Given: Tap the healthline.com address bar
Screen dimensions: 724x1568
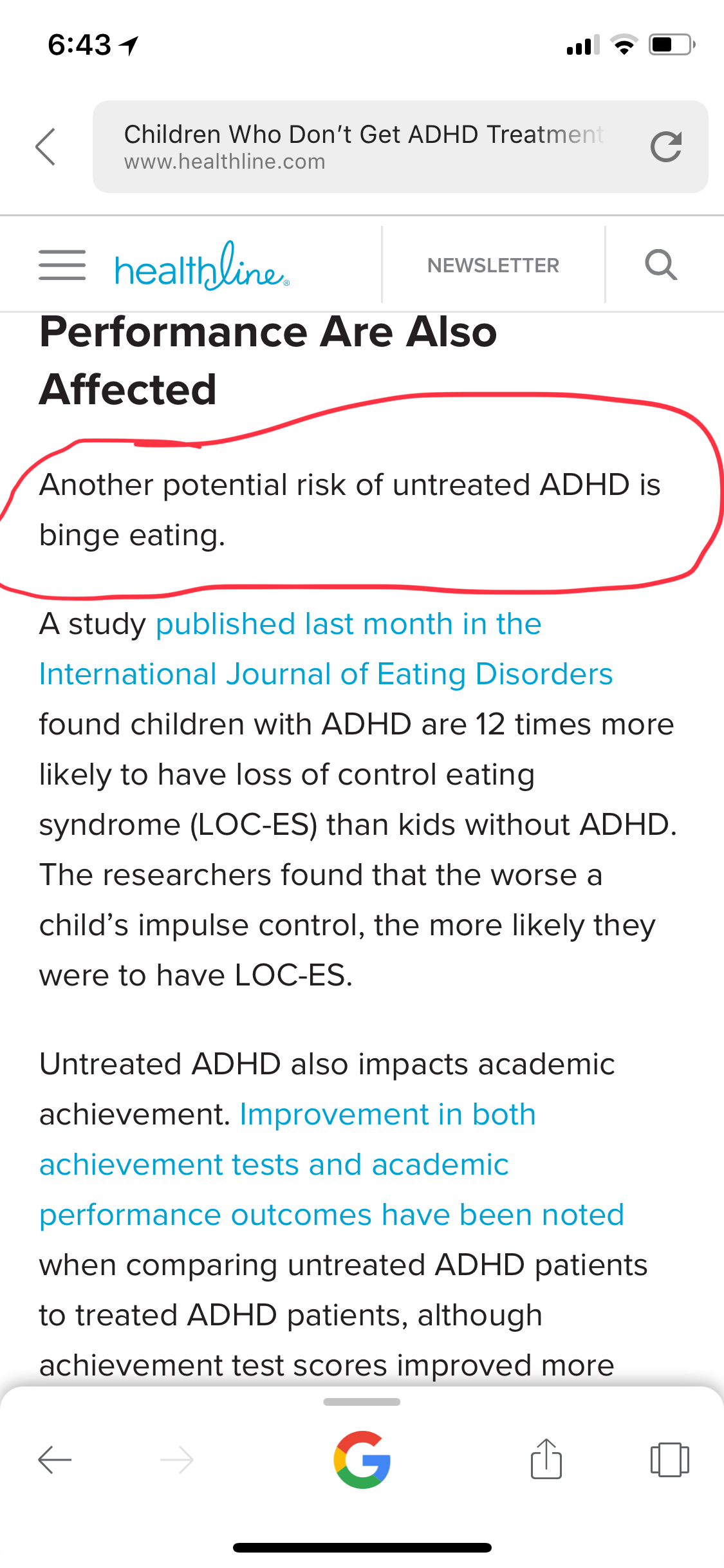Looking at the screenshot, I should tap(400, 147).
